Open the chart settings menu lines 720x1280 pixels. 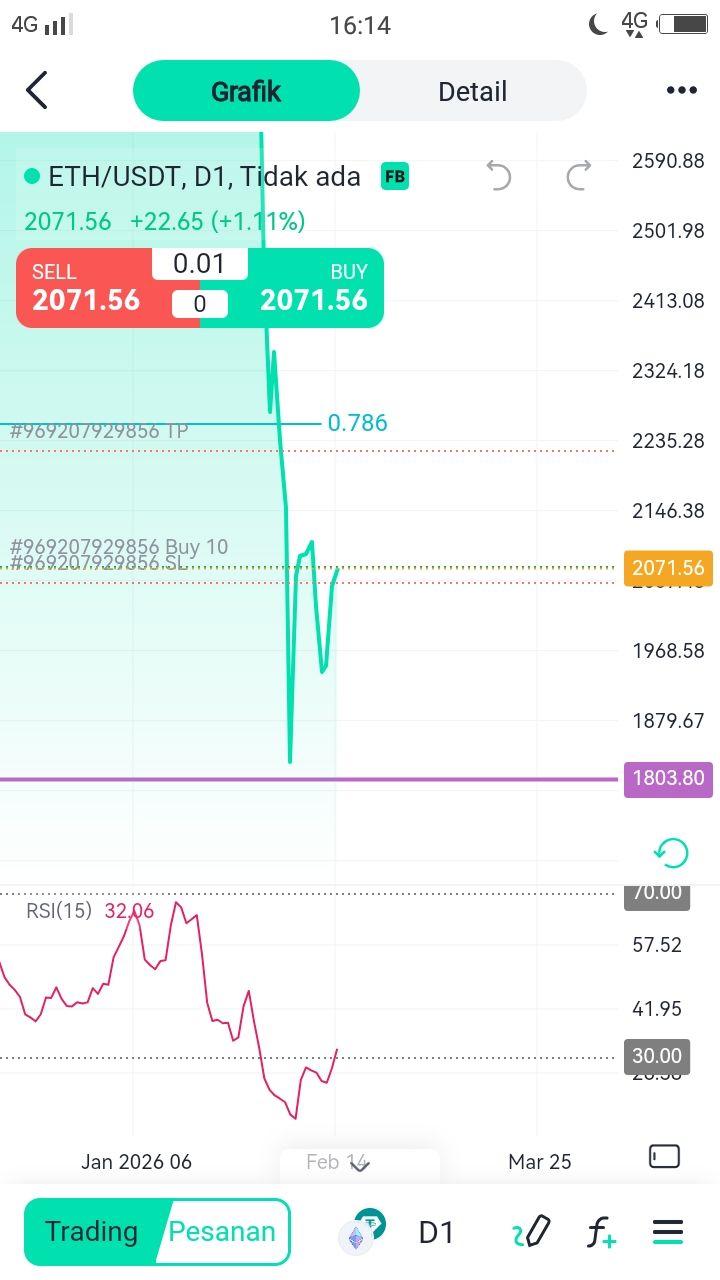[667, 1232]
